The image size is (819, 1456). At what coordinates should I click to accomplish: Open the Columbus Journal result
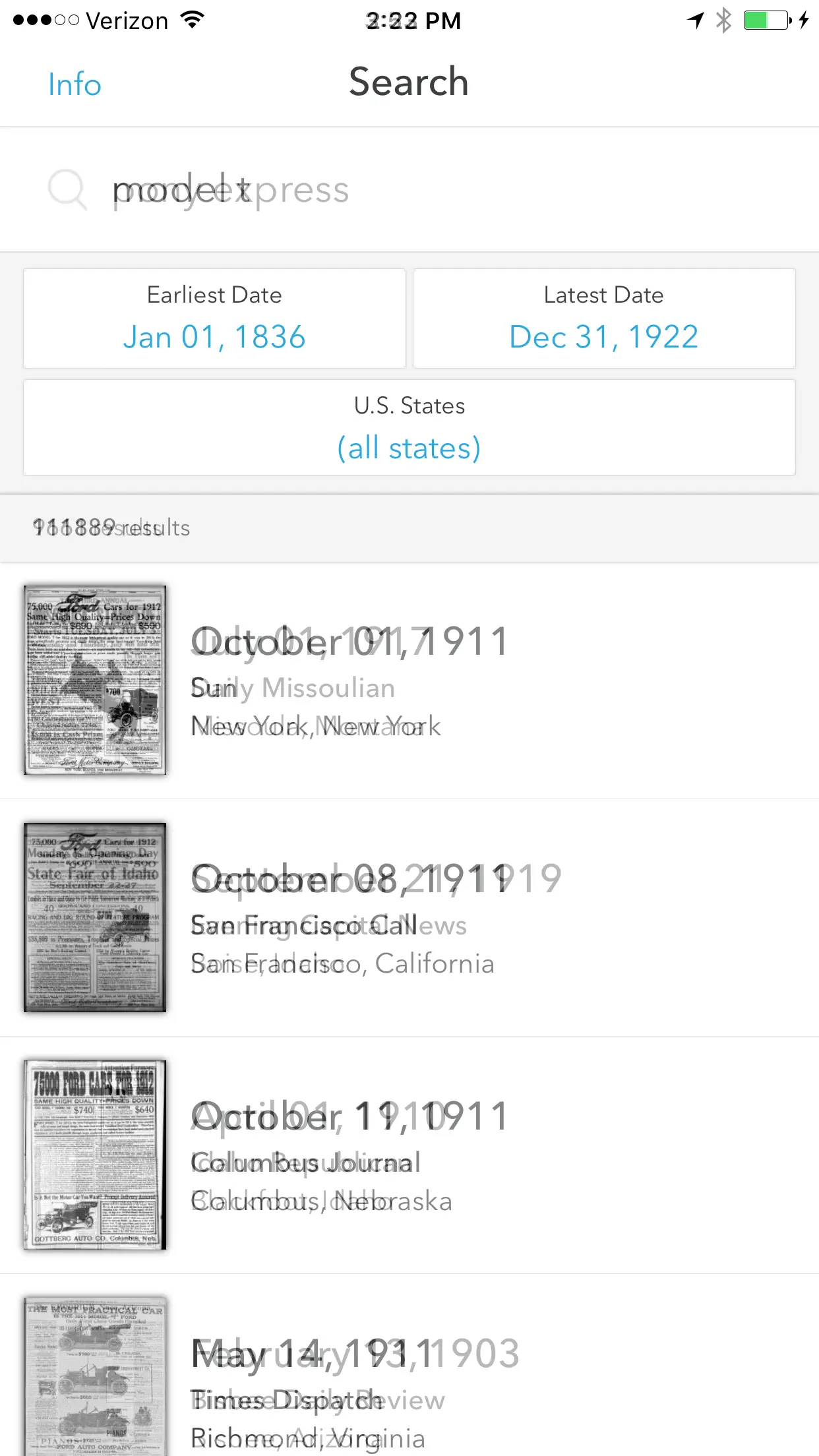coord(409,1155)
